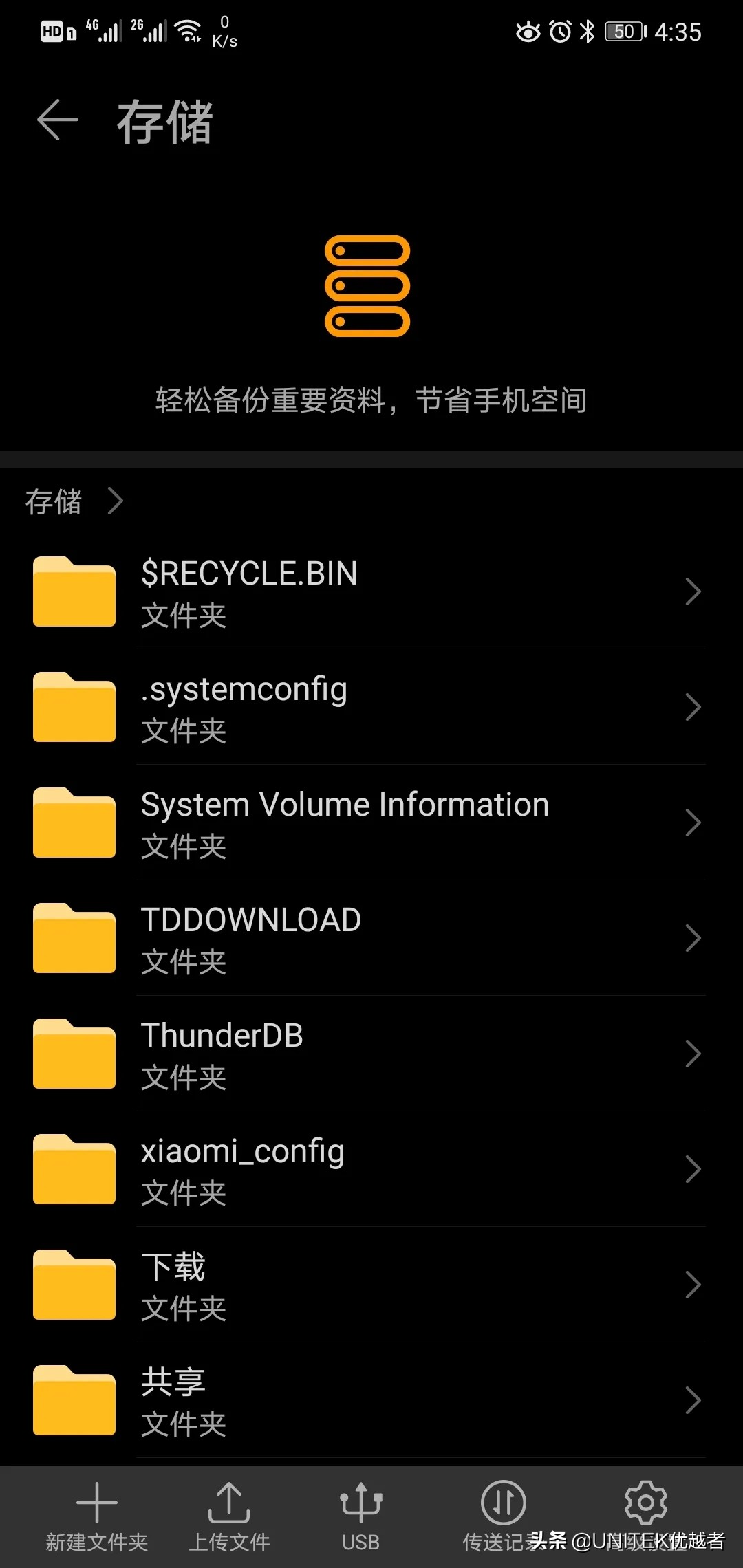743x1568 pixels.
Task: Open System Volume Information folder
Action: pyautogui.click(x=371, y=823)
